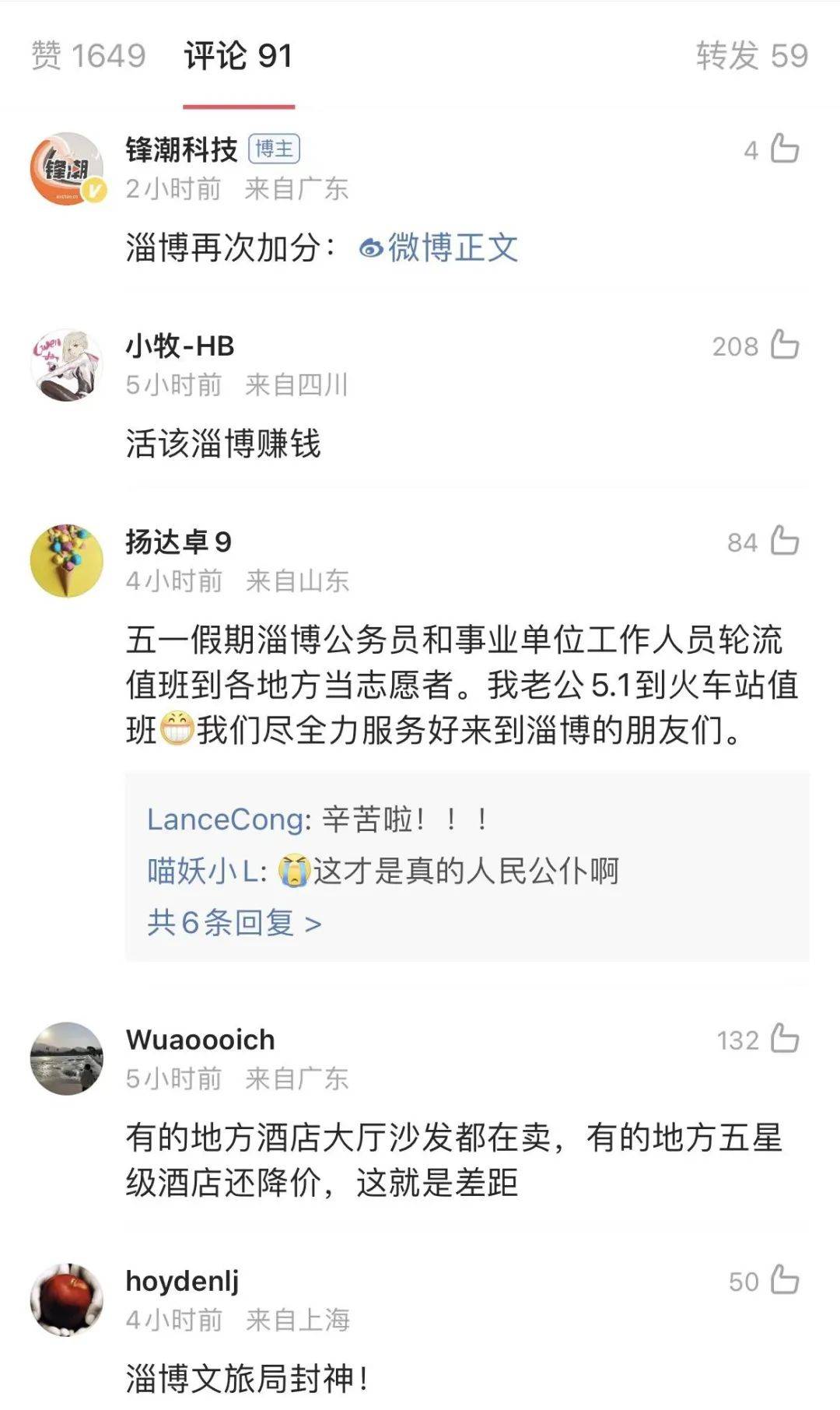Open Wuaoooich's profile avatar
Screen dimensions: 840x1410
(67, 1058)
